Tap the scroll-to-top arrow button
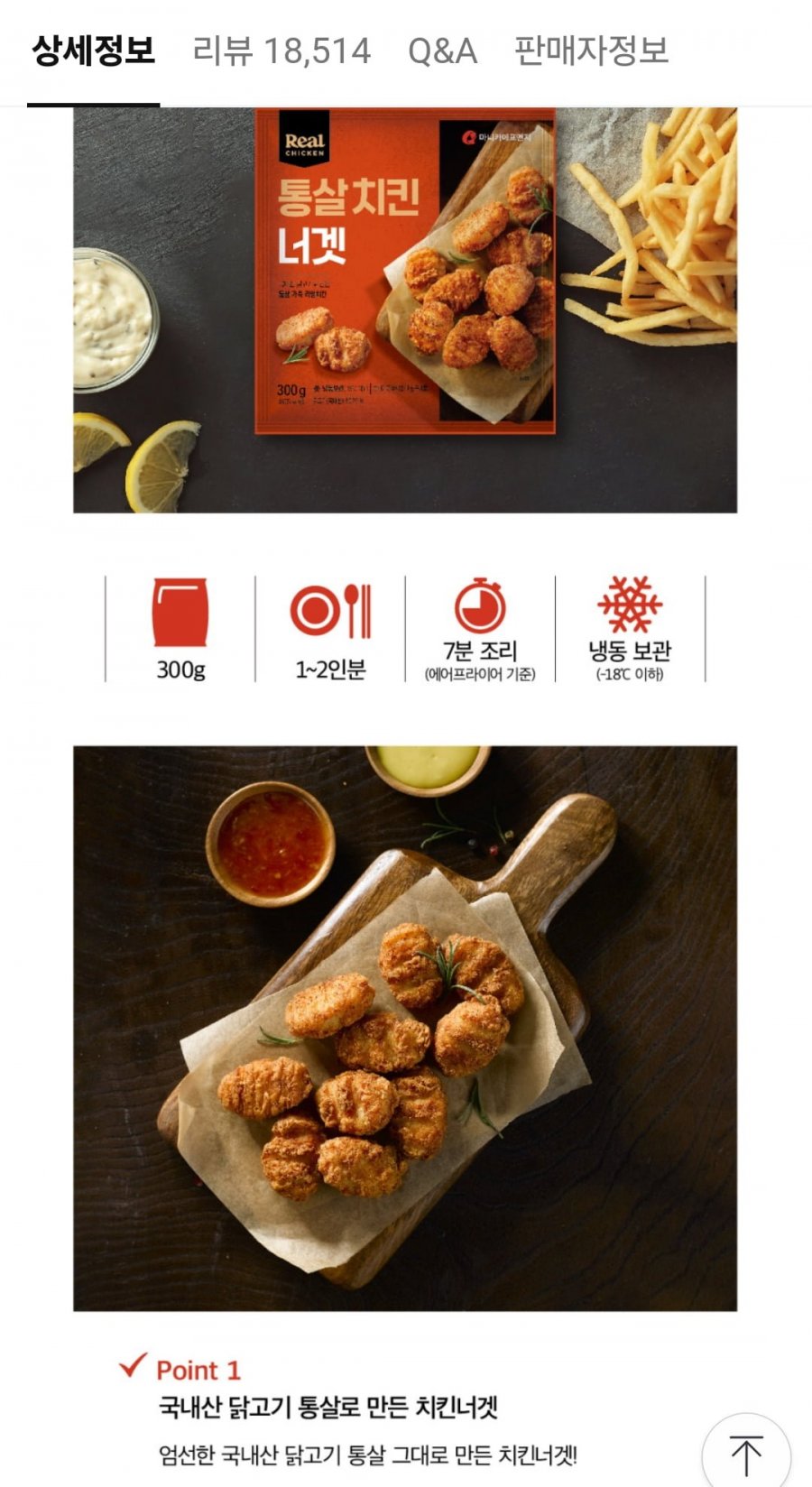Image resolution: width=812 pixels, height=1487 pixels. (x=746, y=1455)
